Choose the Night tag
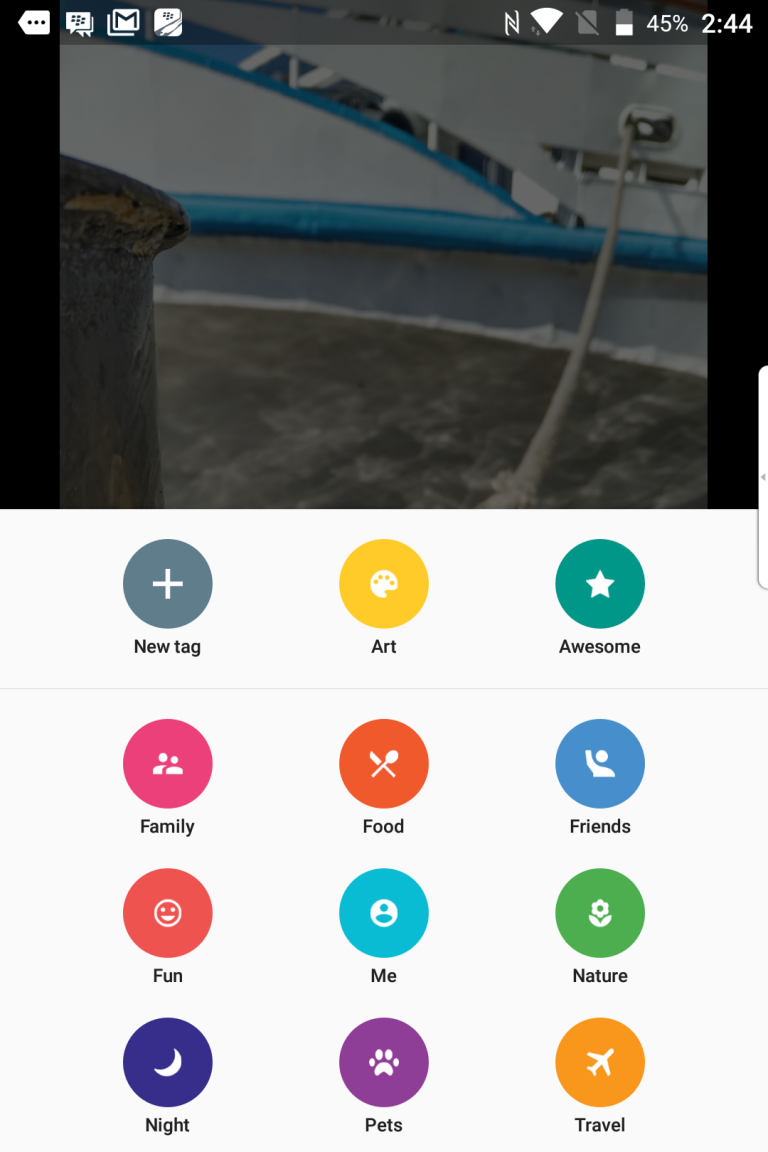The height and width of the screenshot is (1152, 768). pyautogui.click(x=167, y=1063)
